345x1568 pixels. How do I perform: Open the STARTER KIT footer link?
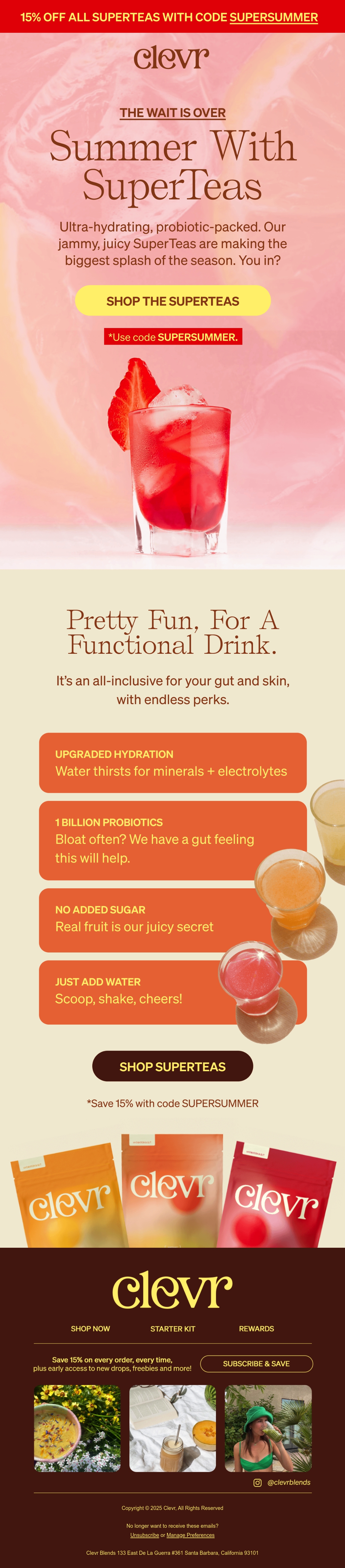click(x=173, y=1328)
